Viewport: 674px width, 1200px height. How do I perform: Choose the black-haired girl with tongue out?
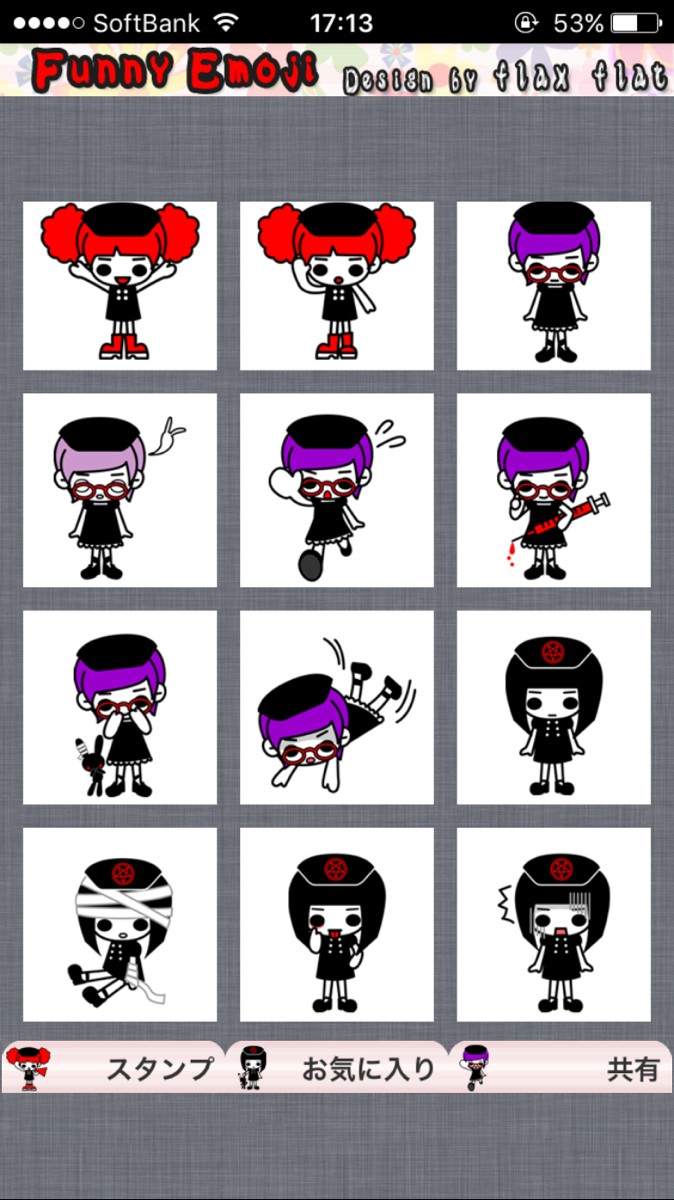click(337, 924)
